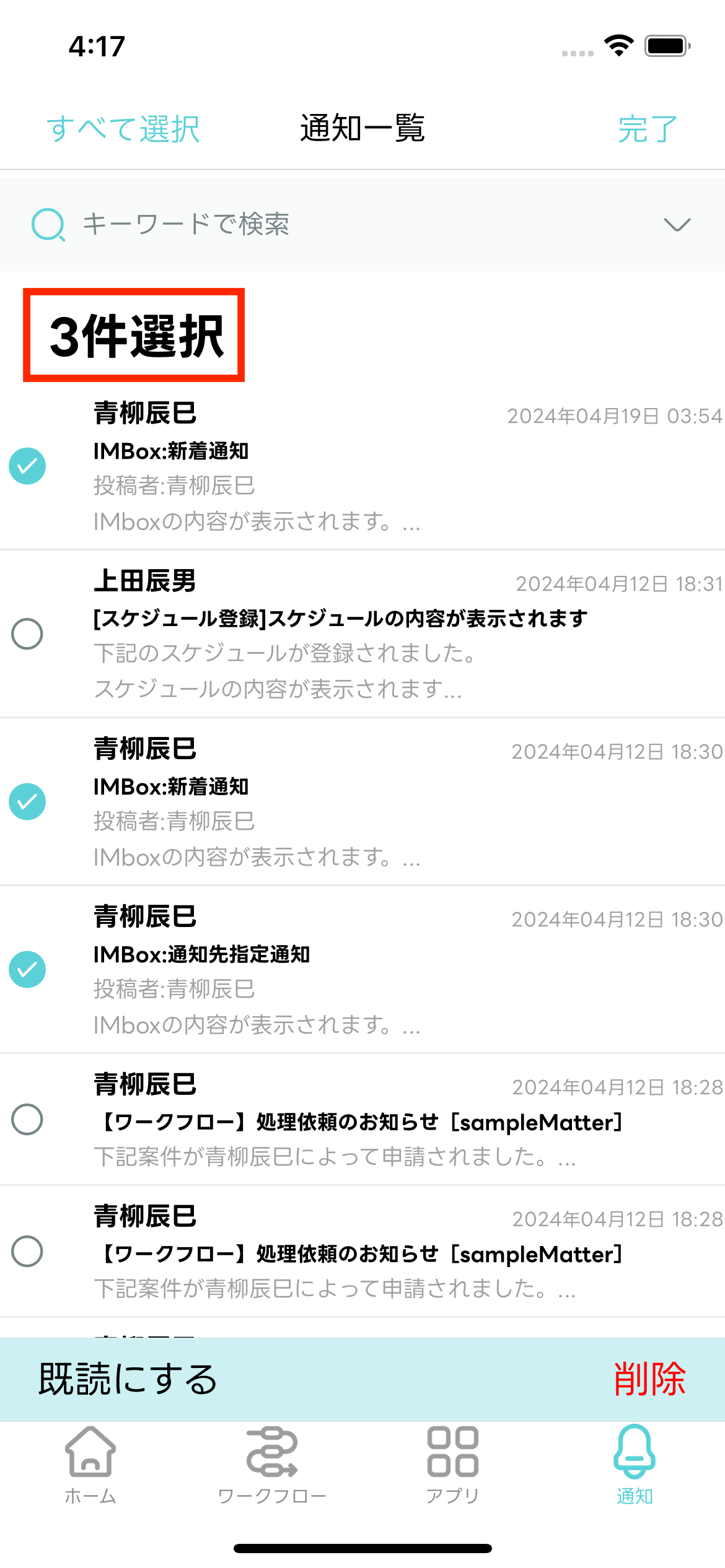The height and width of the screenshot is (1568, 725).
Task: Tap すべて選択 to select all notifications
Action: 123,129
